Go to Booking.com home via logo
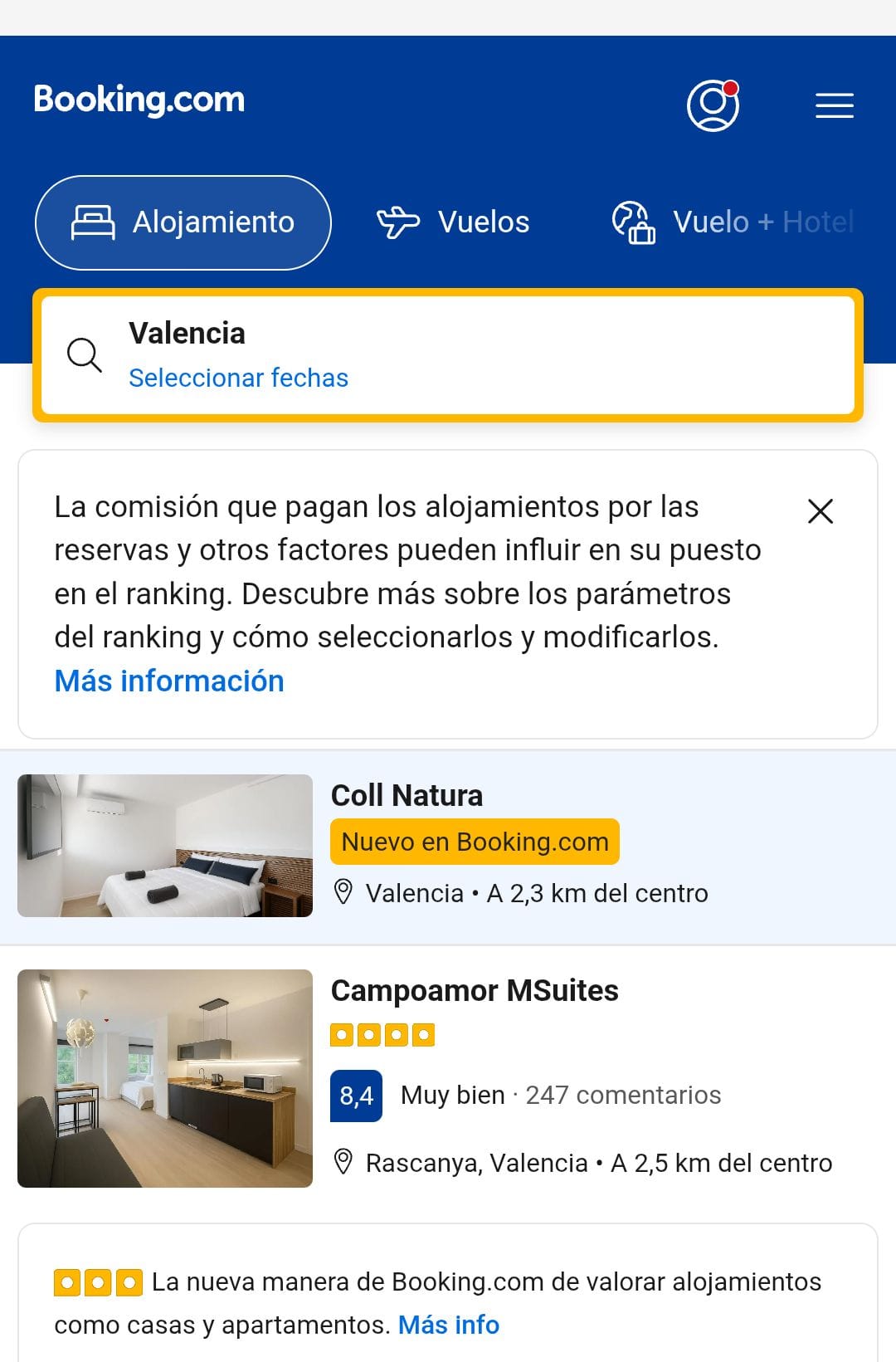This screenshot has height=1362, width=896. coord(139,100)
